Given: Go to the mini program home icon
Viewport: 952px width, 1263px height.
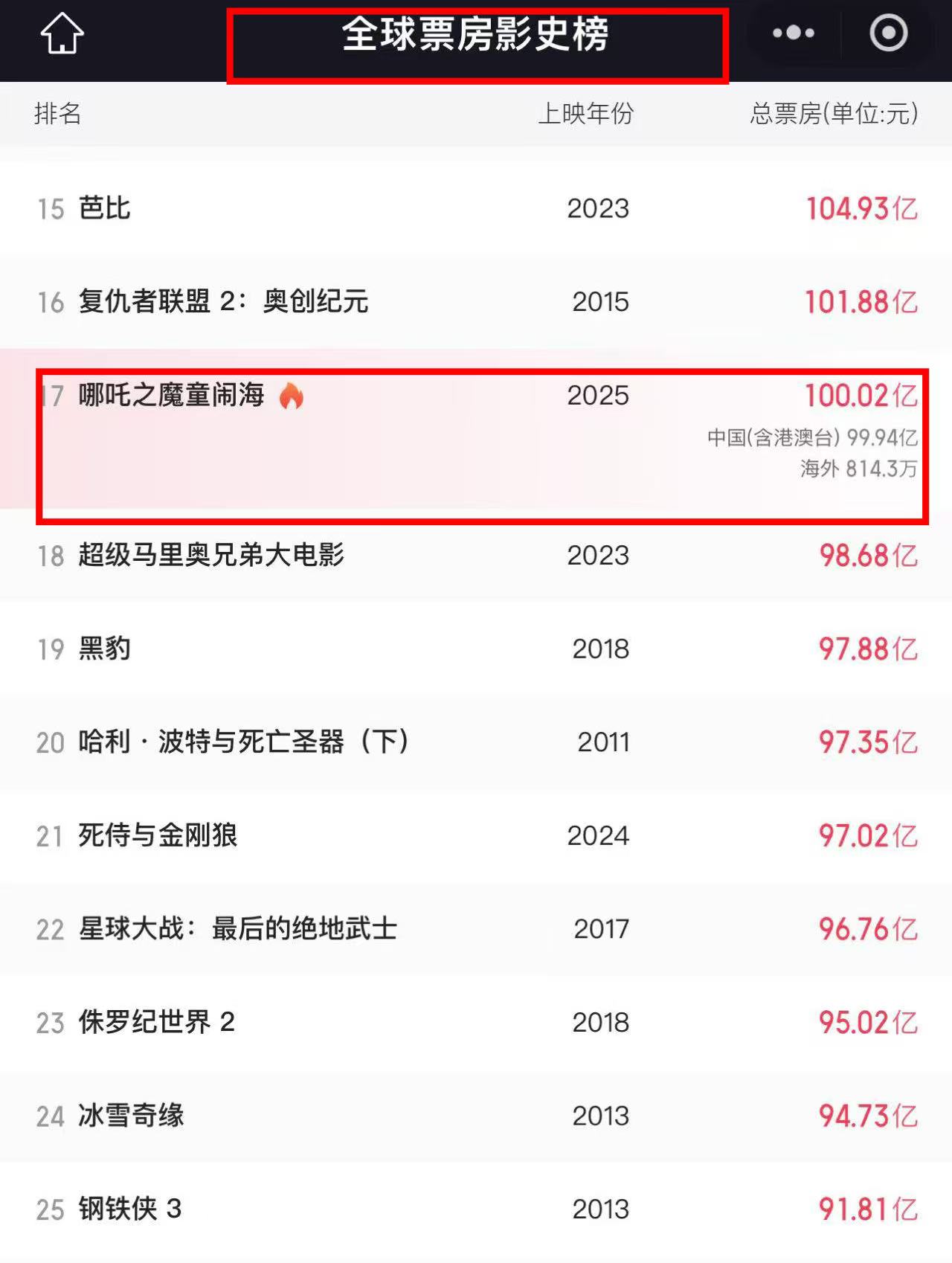Looking at the screenshot, I should point(62,33).
